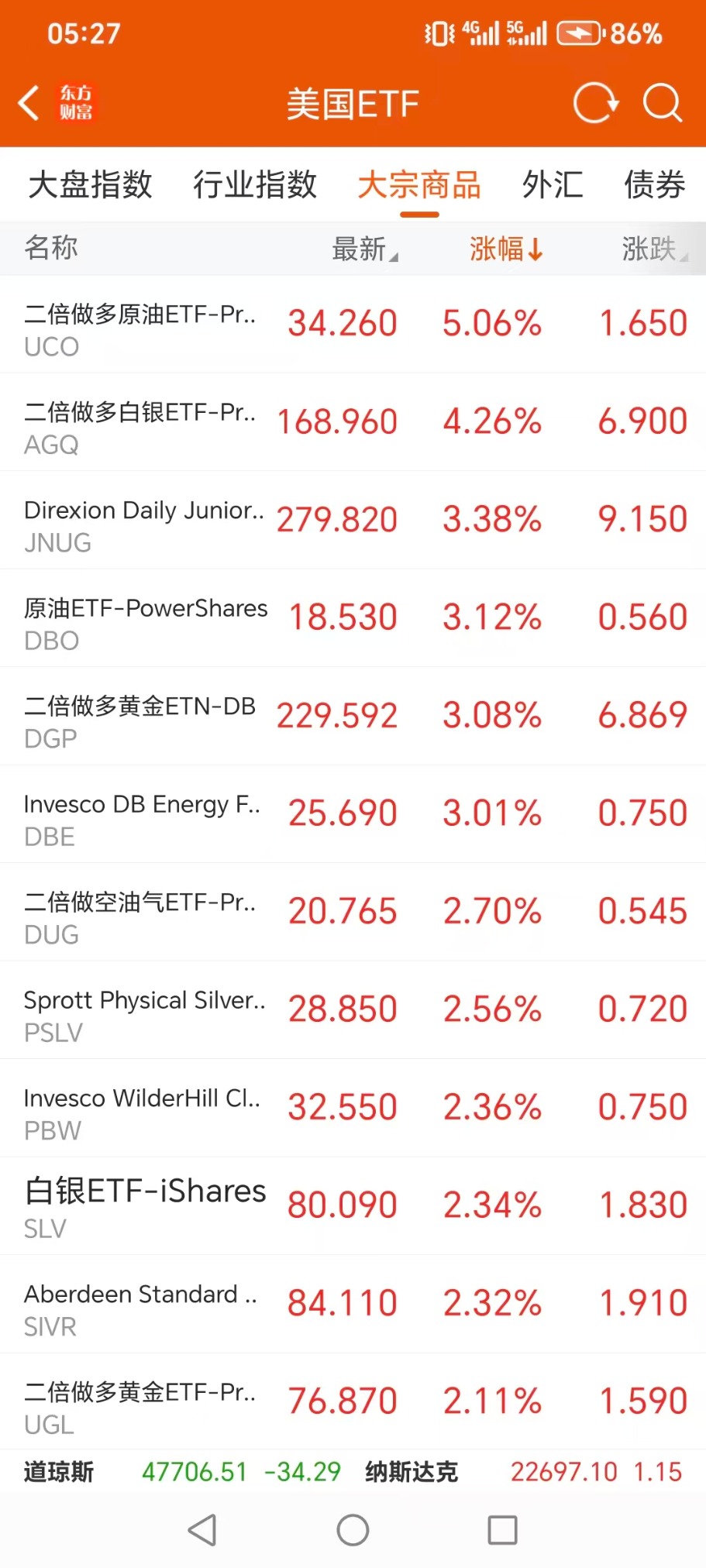Tap the system home button

coord(353,1530)
